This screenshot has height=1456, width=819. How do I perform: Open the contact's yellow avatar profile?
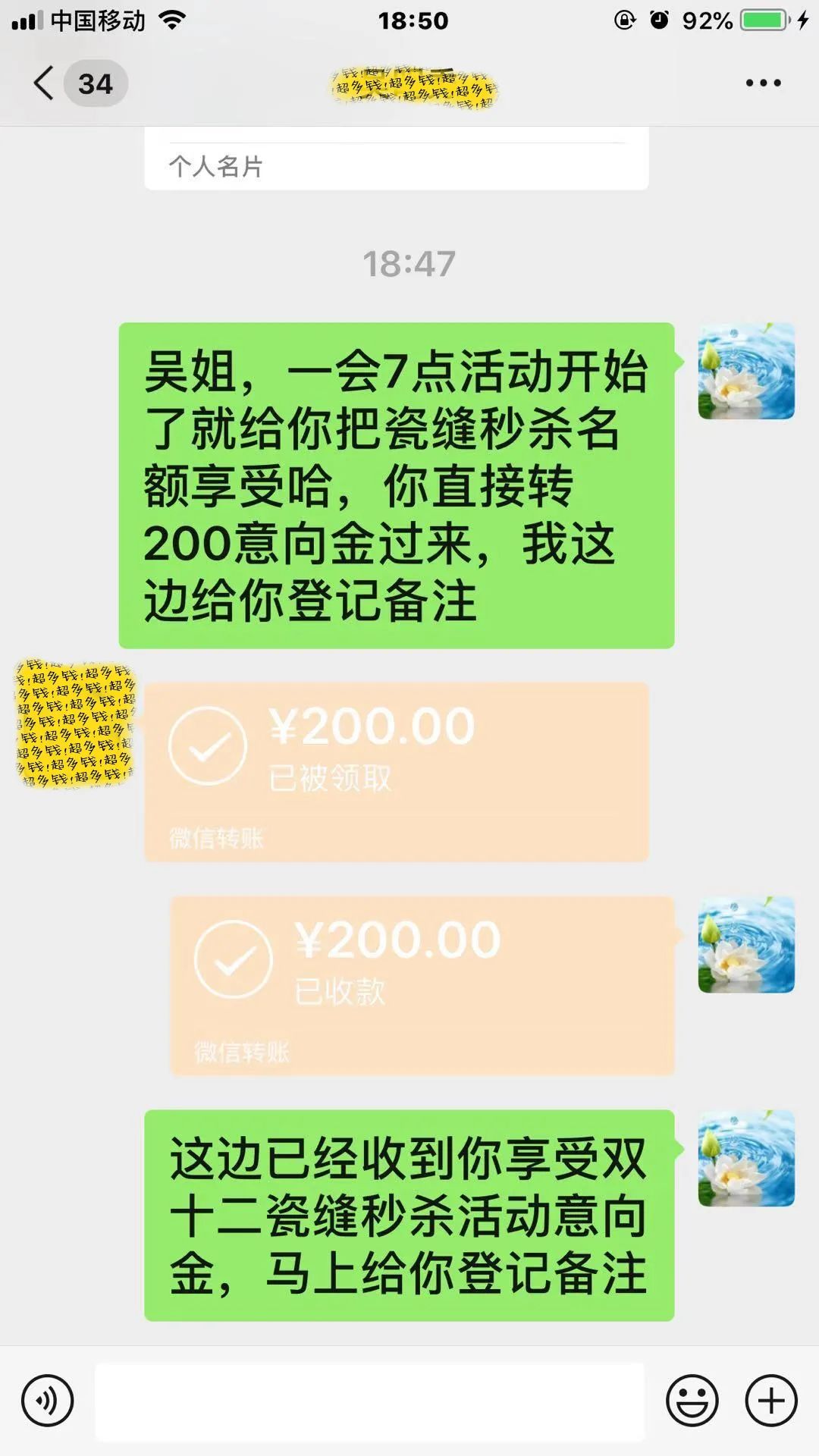[74, 723]
